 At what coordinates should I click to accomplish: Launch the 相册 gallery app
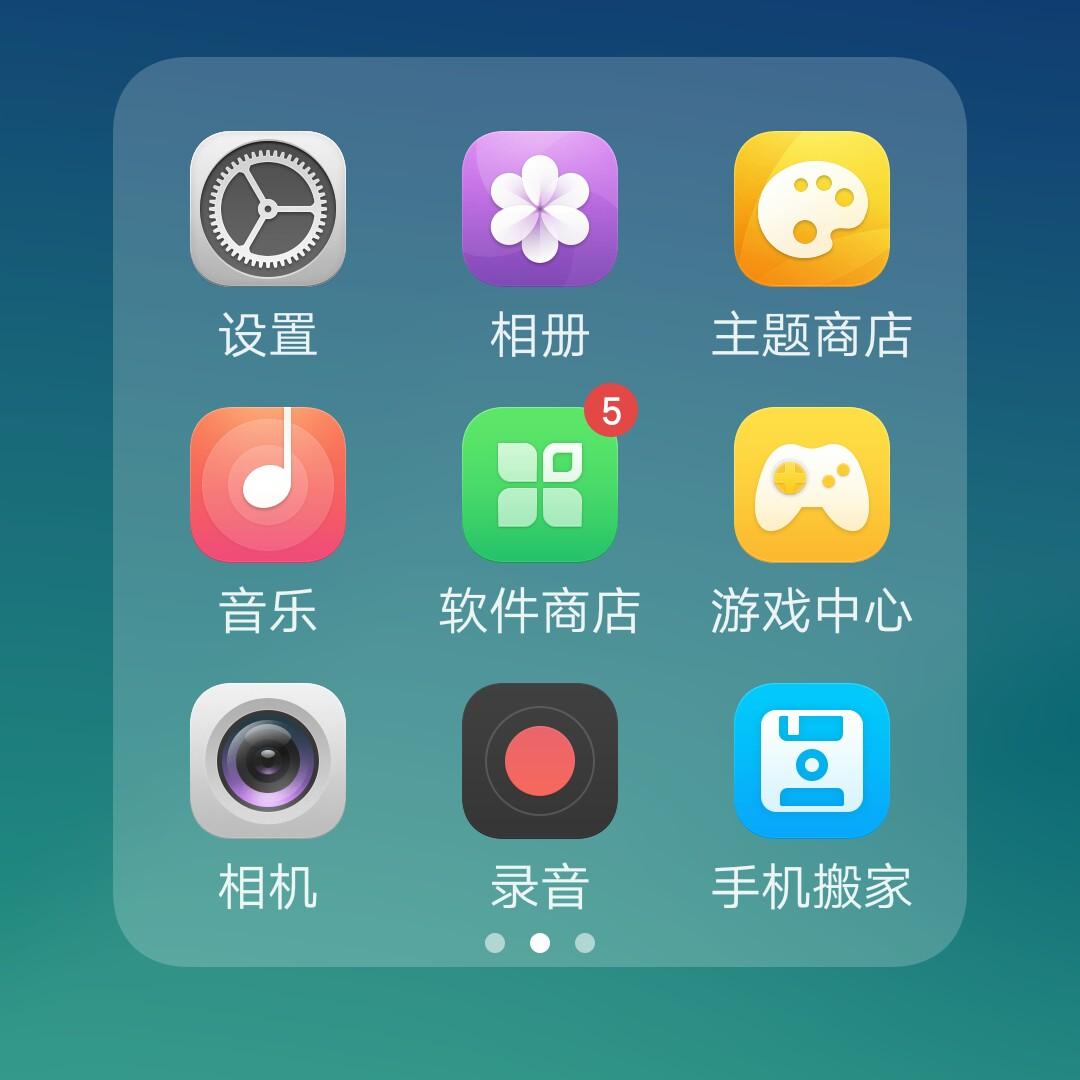(540, 209)
